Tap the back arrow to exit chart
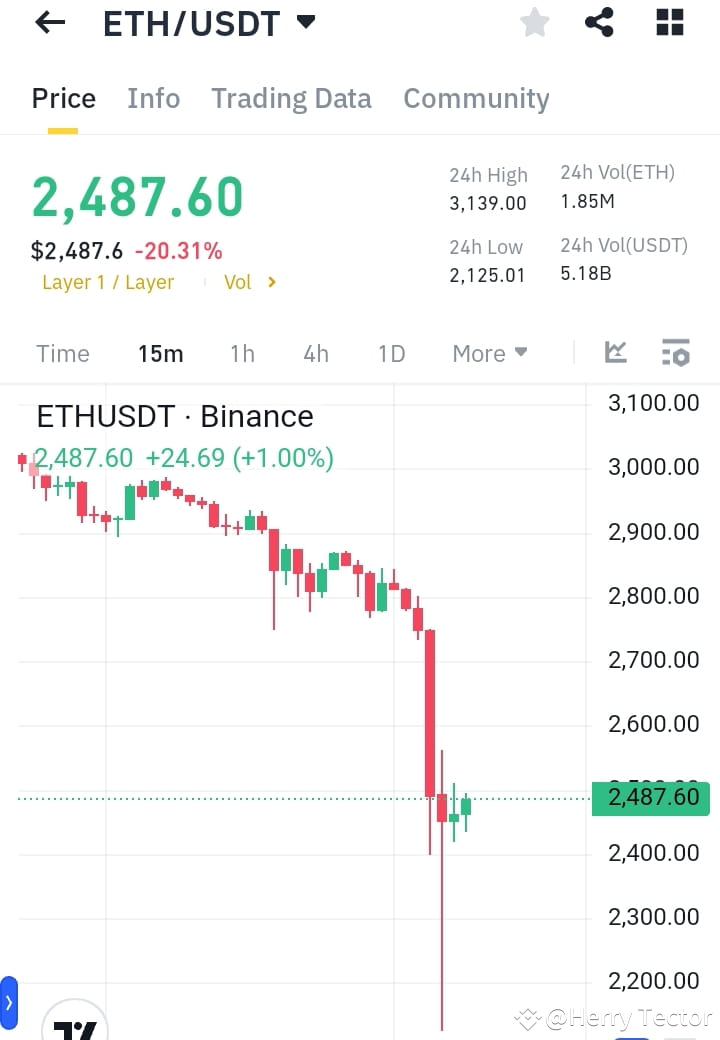 (x=49, y=22)
